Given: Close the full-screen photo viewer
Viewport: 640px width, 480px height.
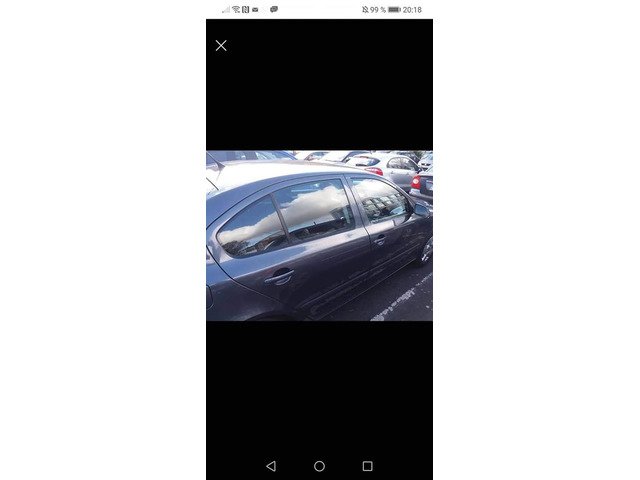Looking at the screenshot, I should tap(221, 45).
